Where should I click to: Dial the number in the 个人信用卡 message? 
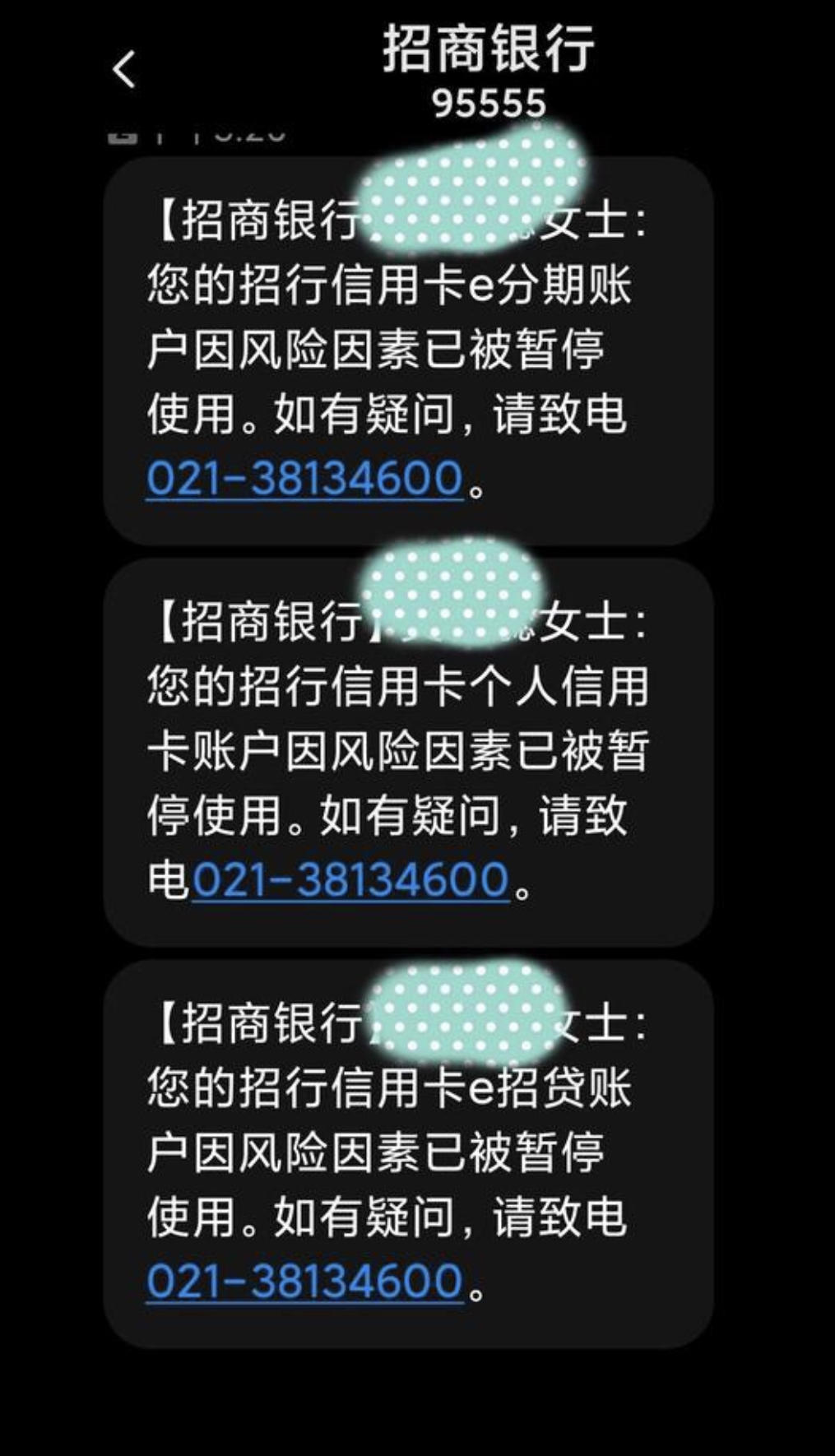click(350, 879)
